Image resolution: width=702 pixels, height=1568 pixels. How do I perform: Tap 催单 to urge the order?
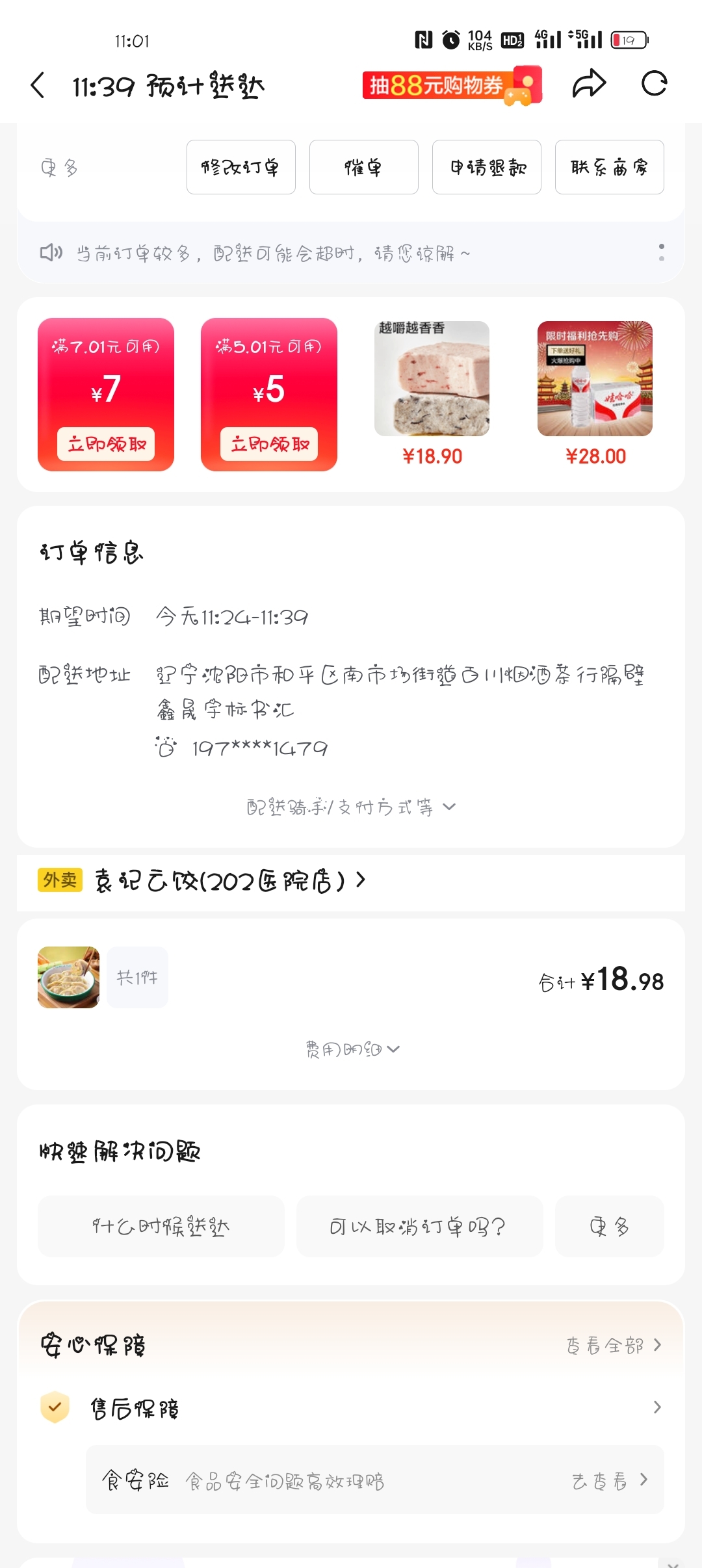[x=363, y=167]
